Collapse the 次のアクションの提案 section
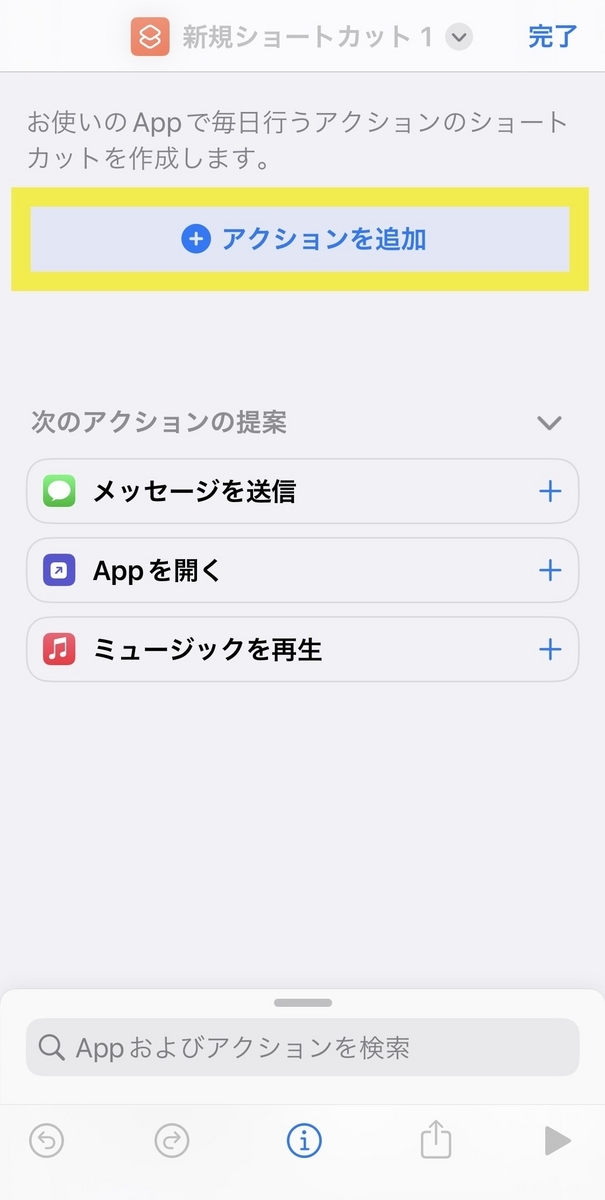605x1200 pixels. [x=549, y=422]
